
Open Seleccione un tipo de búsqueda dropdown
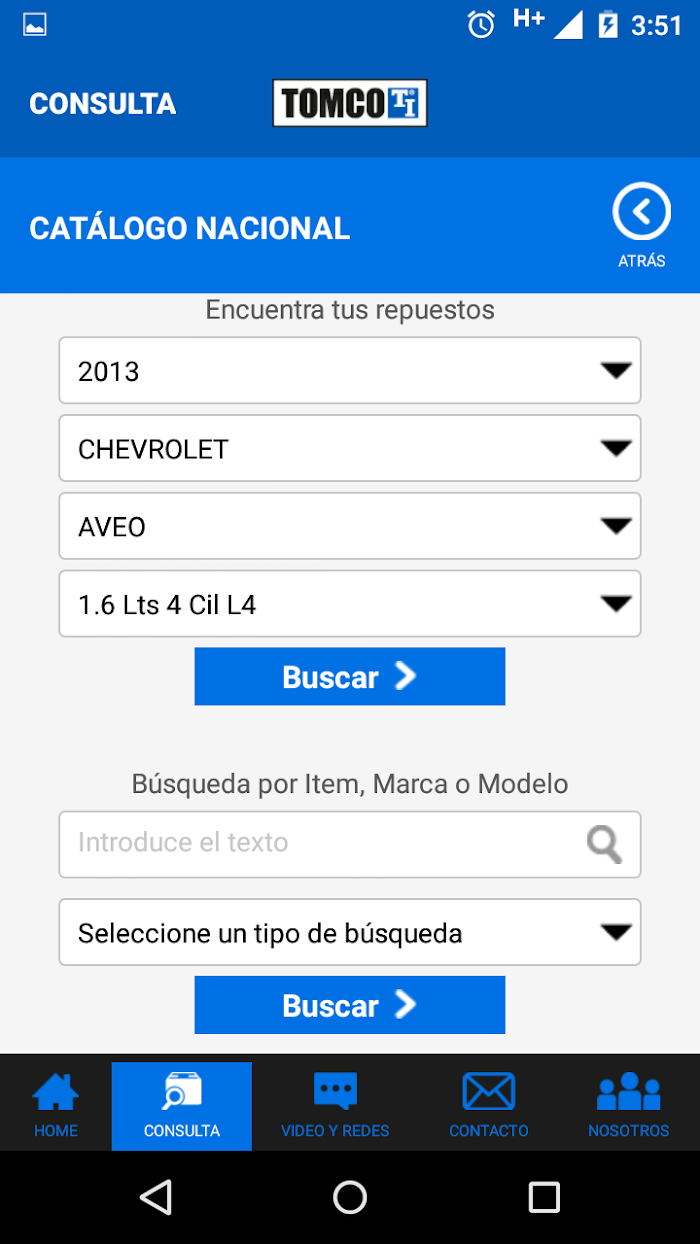pos(350,933)
